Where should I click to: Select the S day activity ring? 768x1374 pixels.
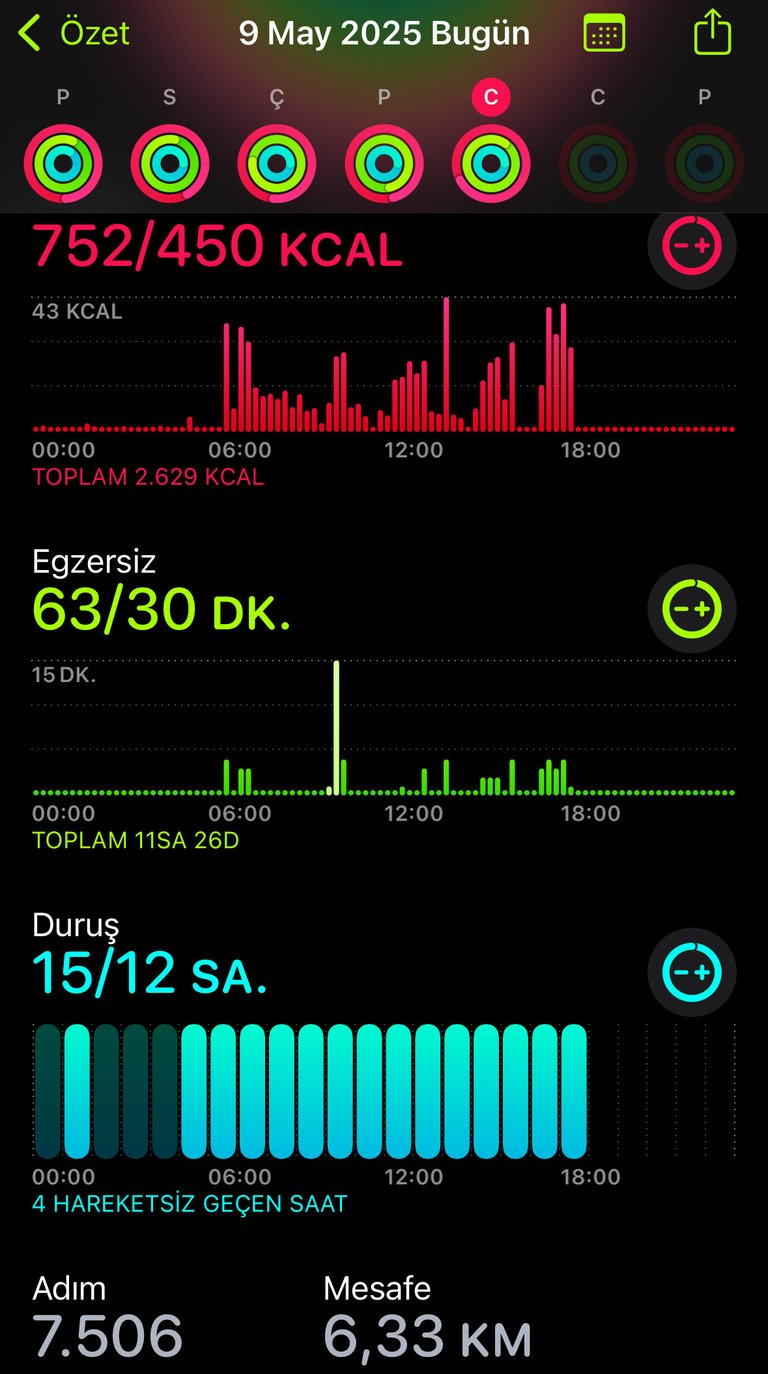(x=170, y=163)
